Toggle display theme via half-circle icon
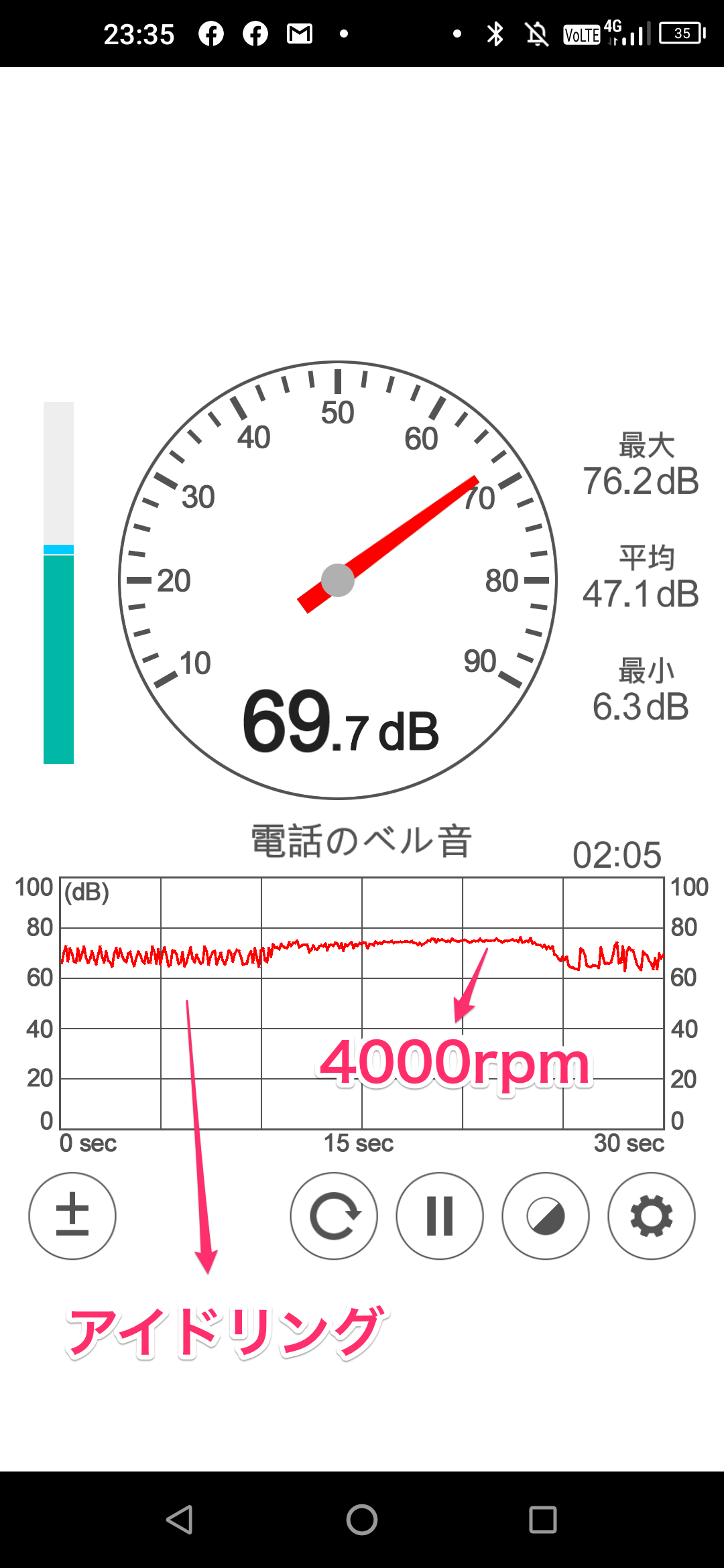Screen dimensions: 724x1568 (545, 1216)
